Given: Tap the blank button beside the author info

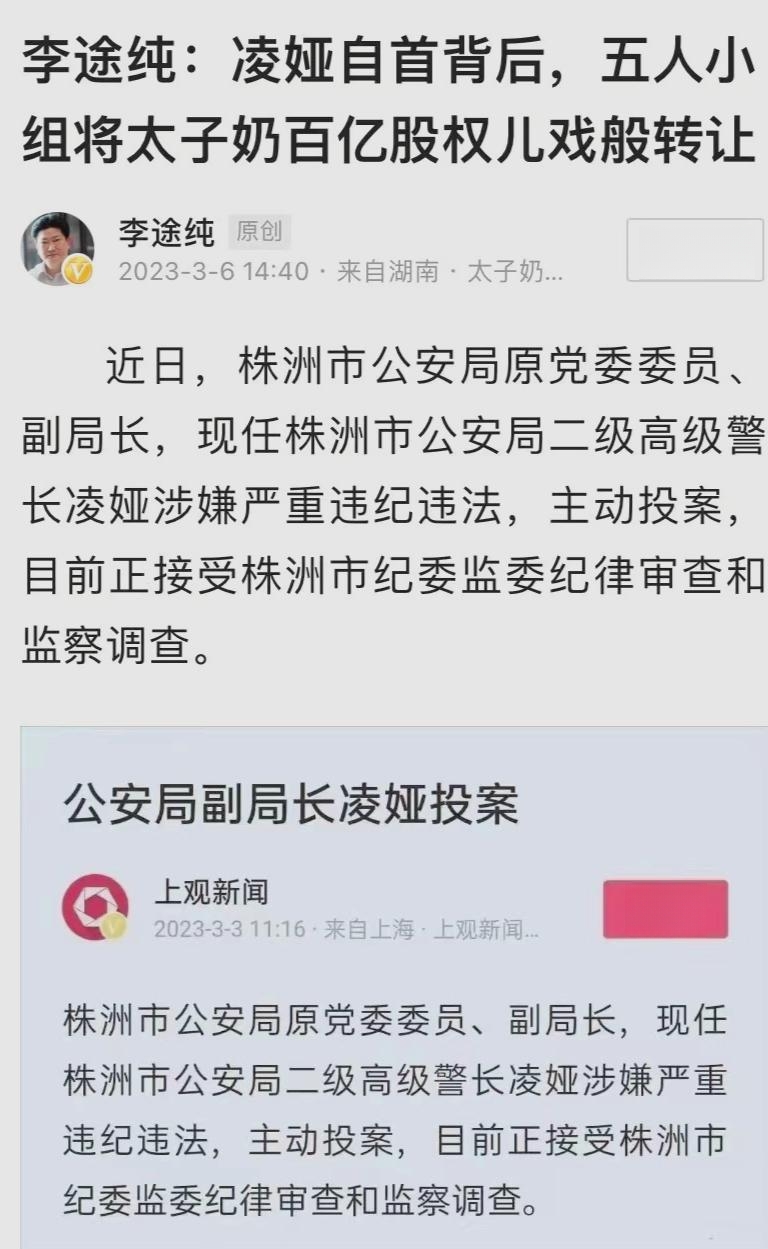Looking at the screenshot, I should click(x=694, y=250).
